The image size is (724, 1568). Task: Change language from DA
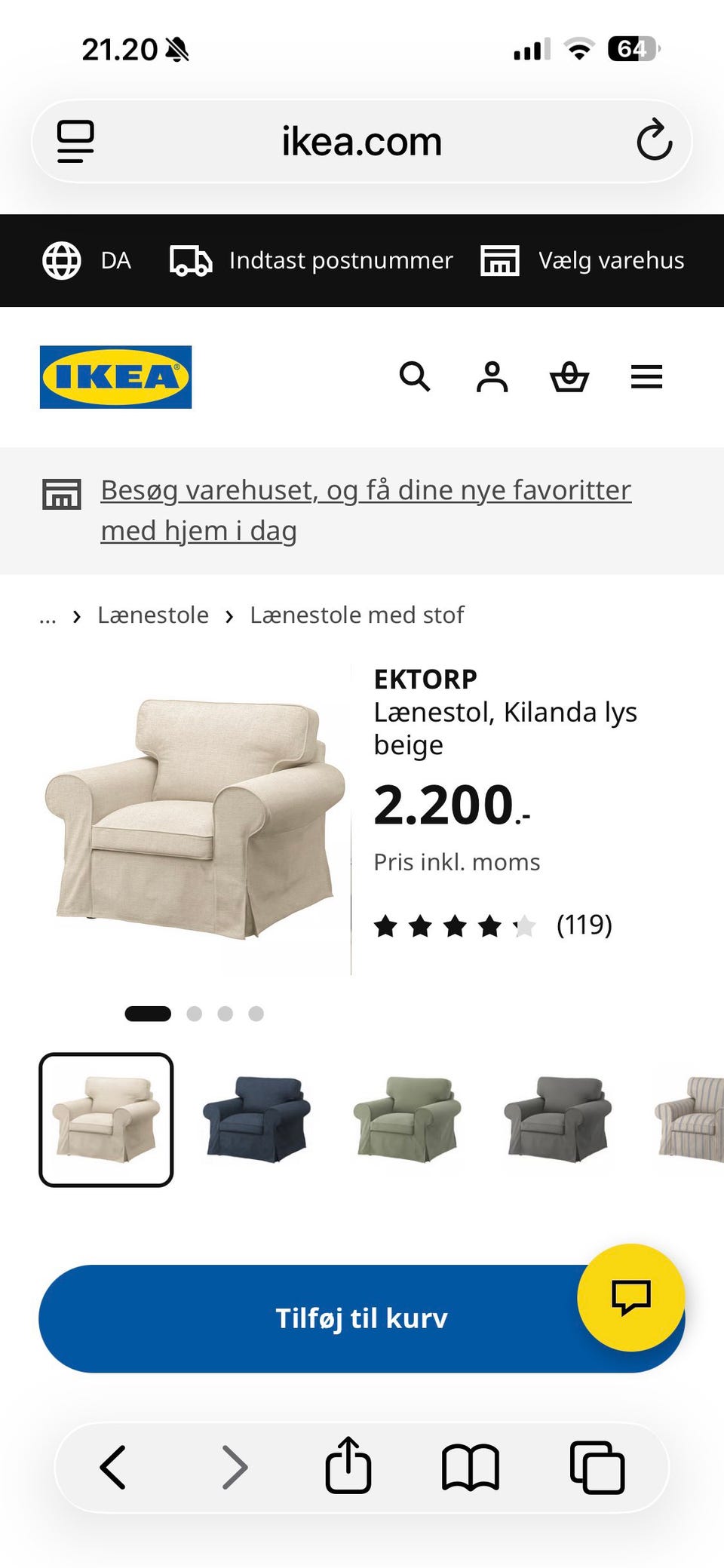click(87, 261)
